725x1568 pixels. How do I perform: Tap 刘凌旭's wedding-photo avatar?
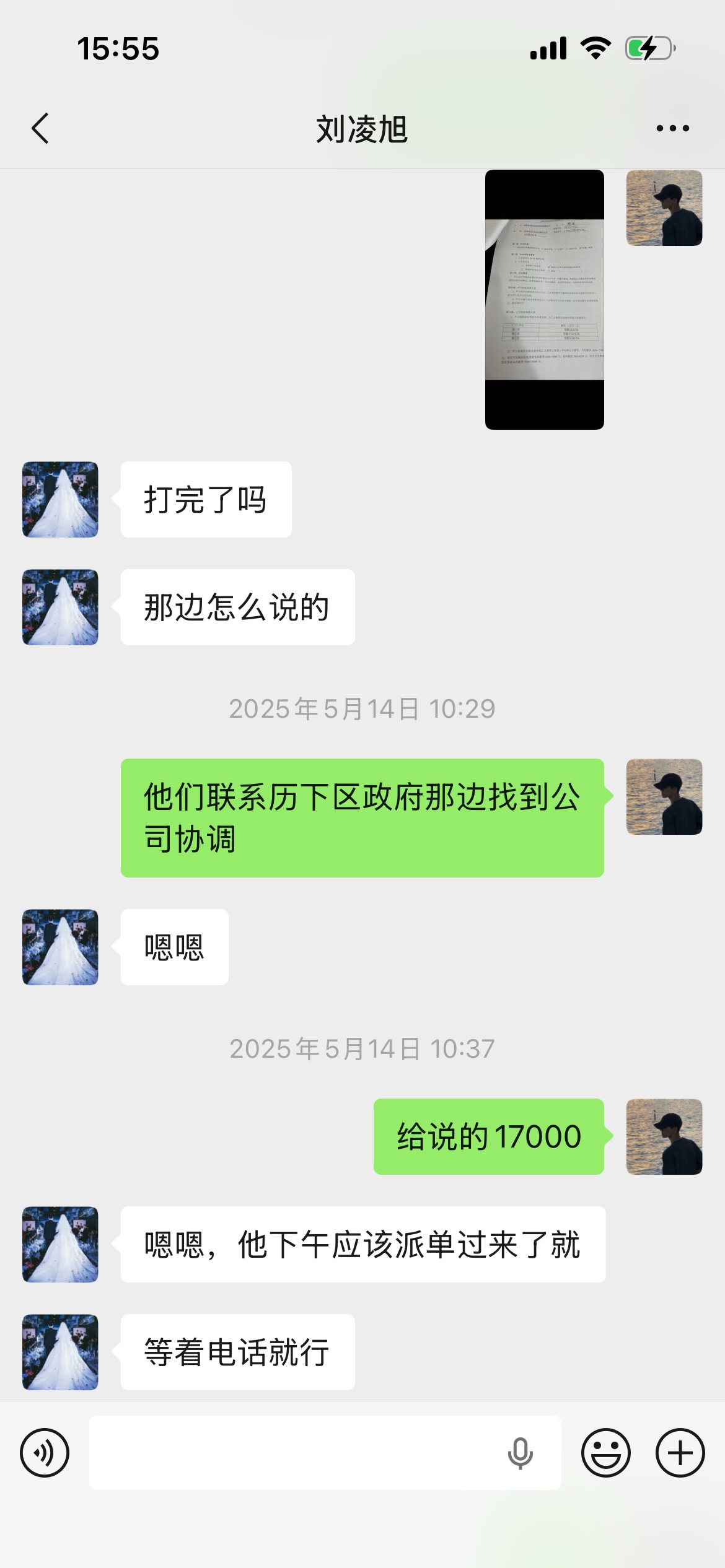point(59,500)
